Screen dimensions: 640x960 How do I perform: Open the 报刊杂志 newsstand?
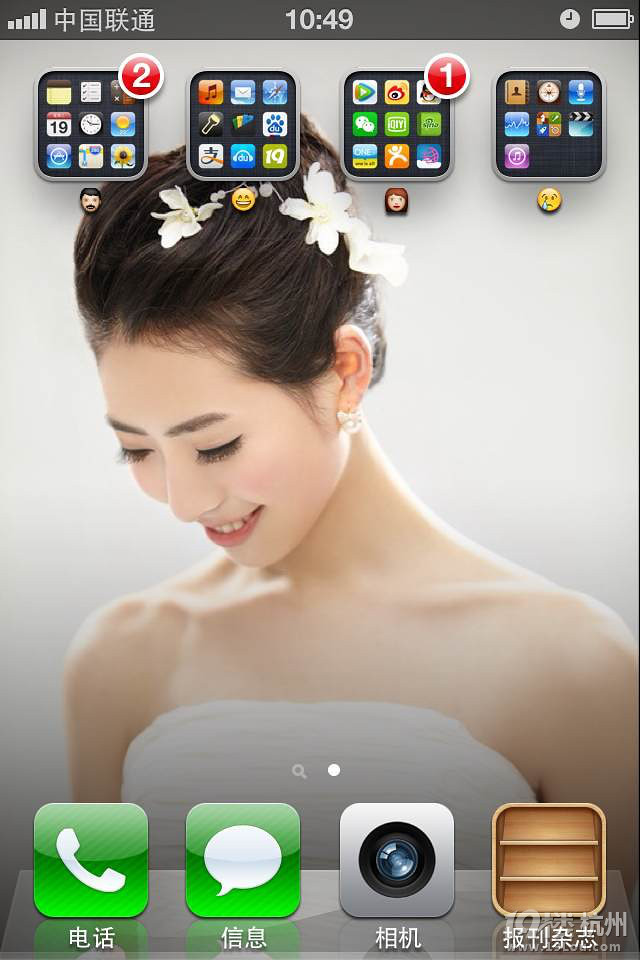click(x=549, y=861)
